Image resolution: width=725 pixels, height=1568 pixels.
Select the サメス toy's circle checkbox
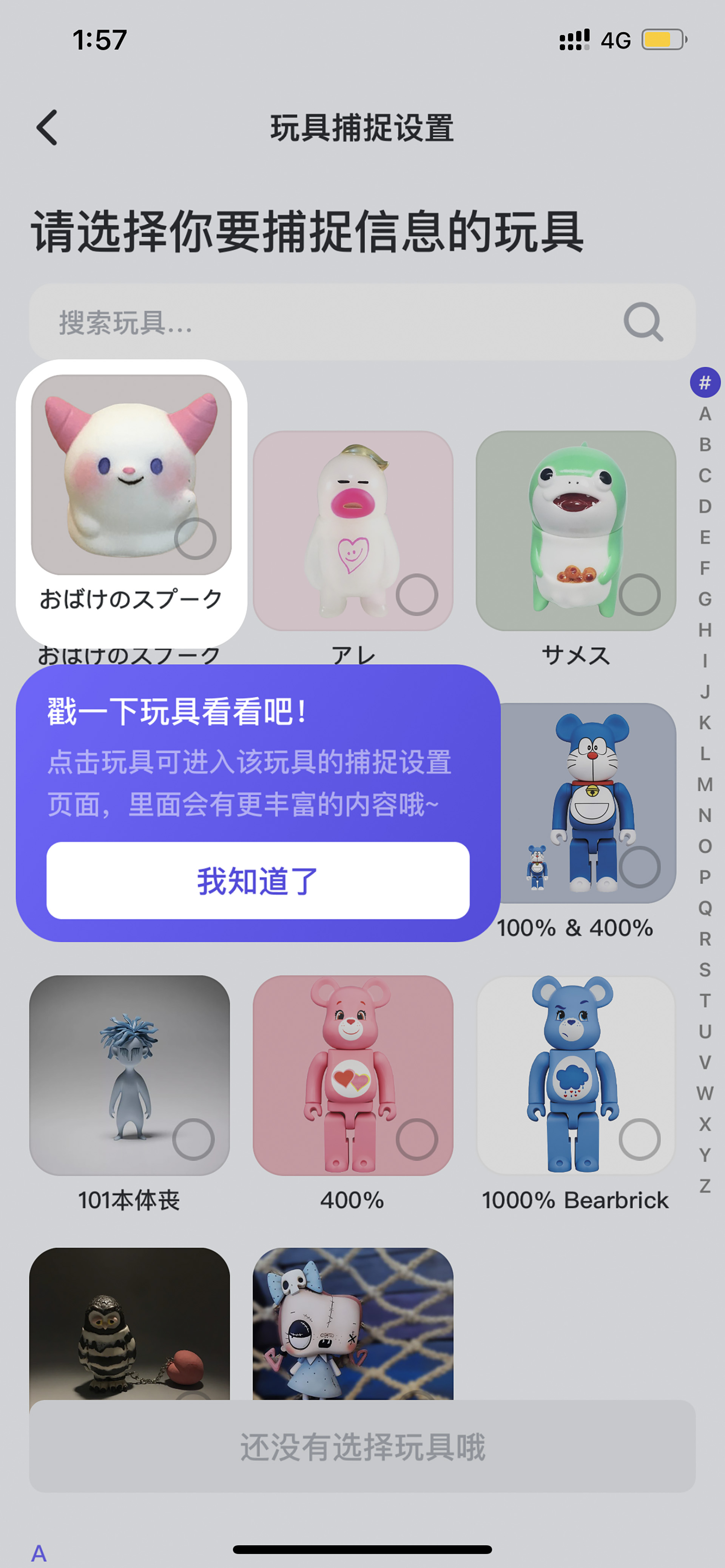click(639, 594)
